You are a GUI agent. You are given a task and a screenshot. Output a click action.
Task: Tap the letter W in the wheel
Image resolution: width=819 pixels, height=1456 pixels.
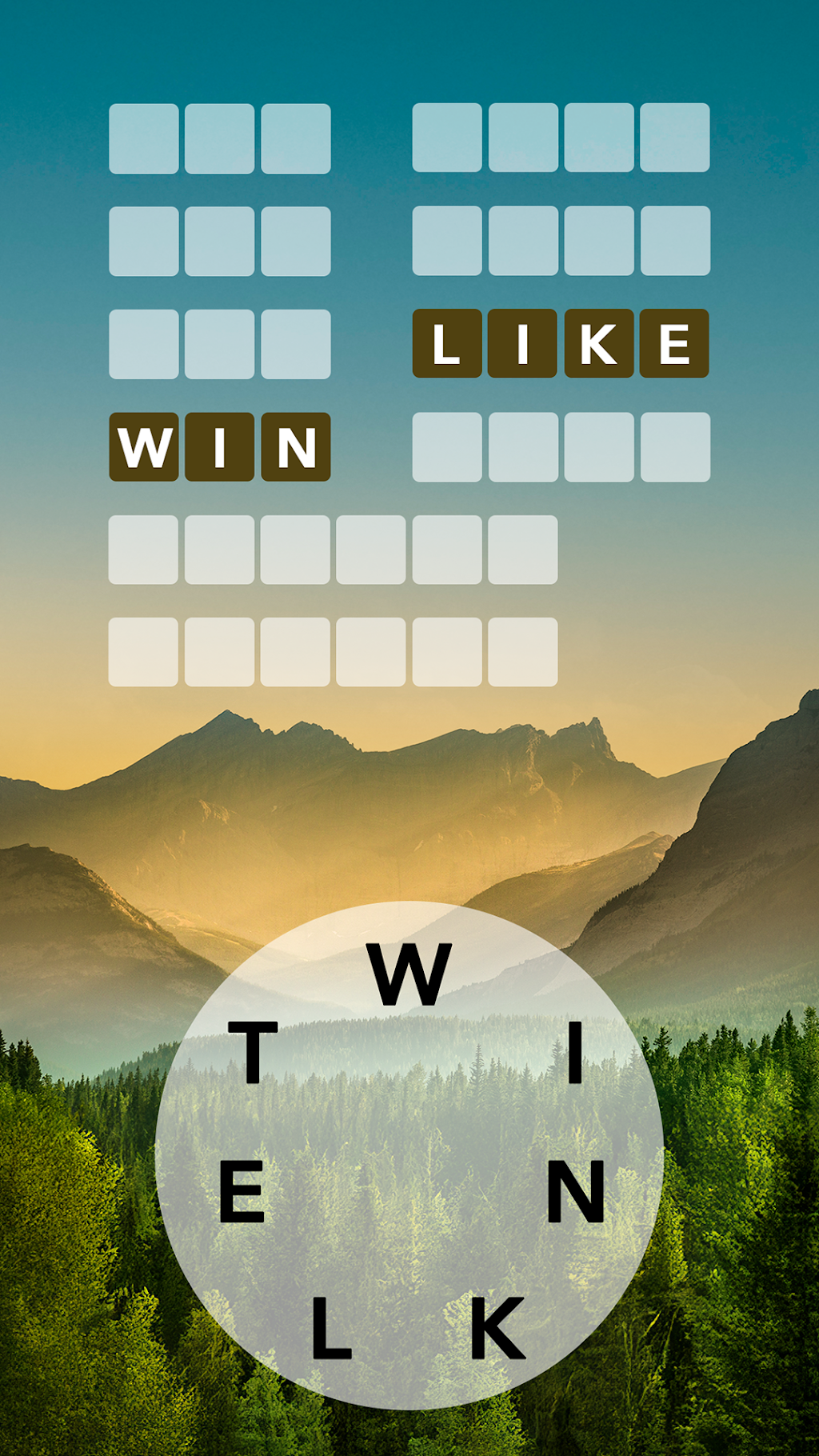409,974
